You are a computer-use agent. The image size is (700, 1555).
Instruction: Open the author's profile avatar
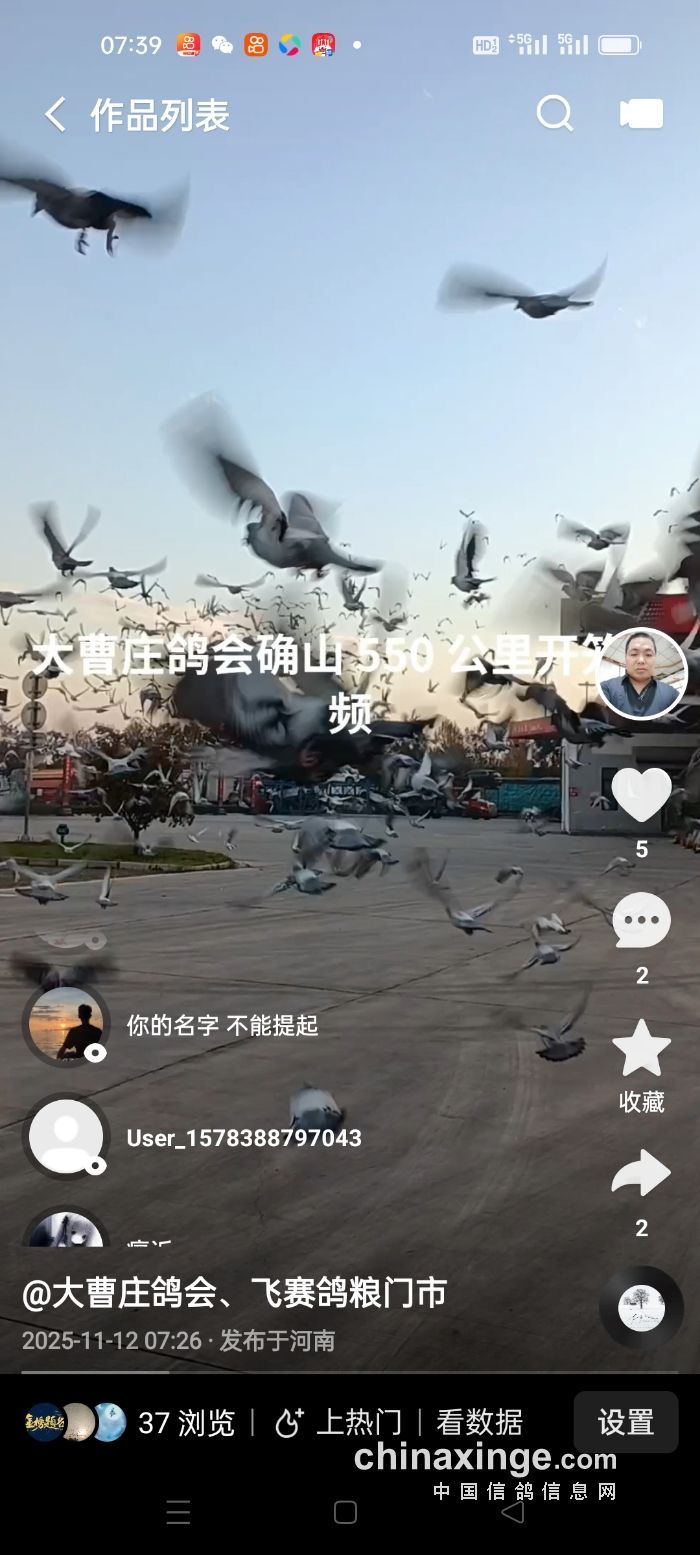click(x=641, y=673)
